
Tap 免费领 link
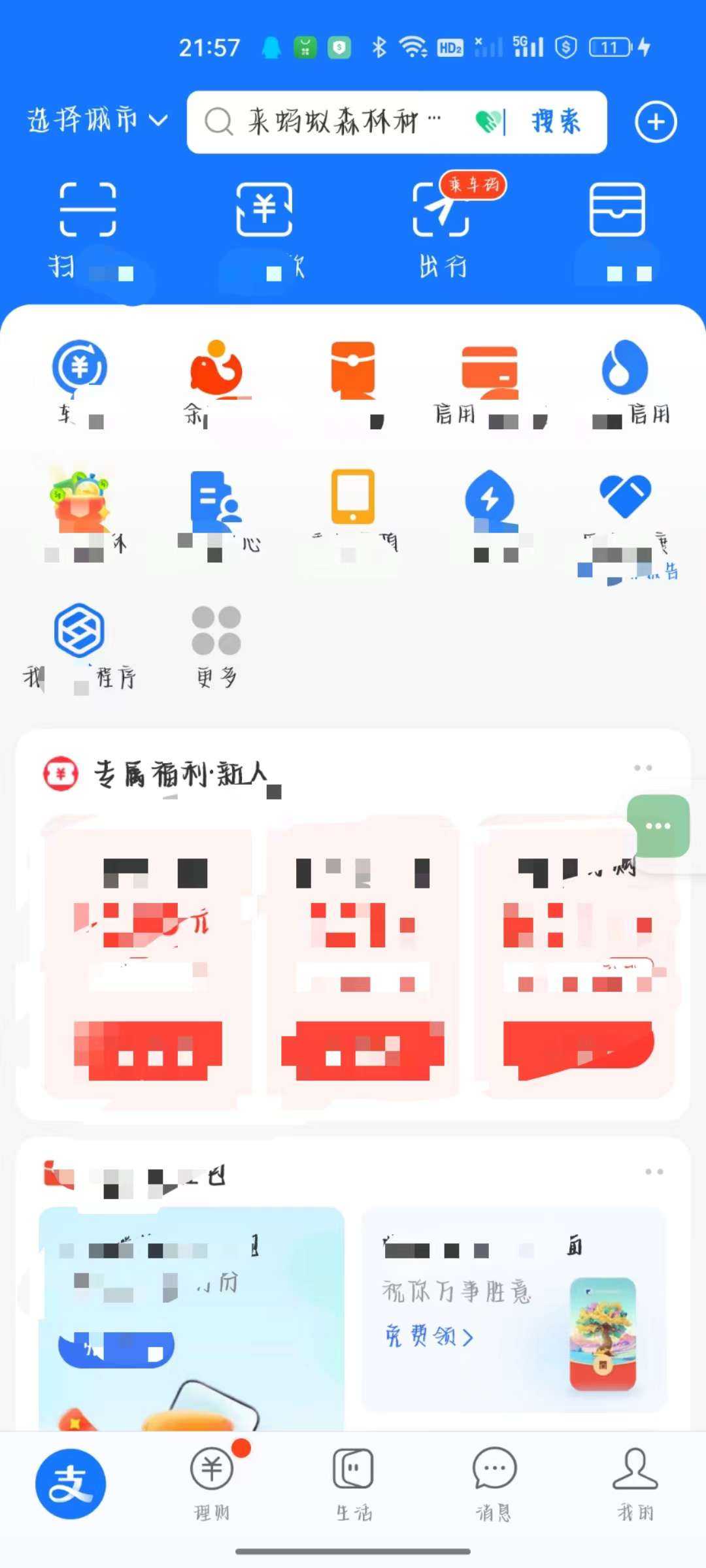(428, 1337)
